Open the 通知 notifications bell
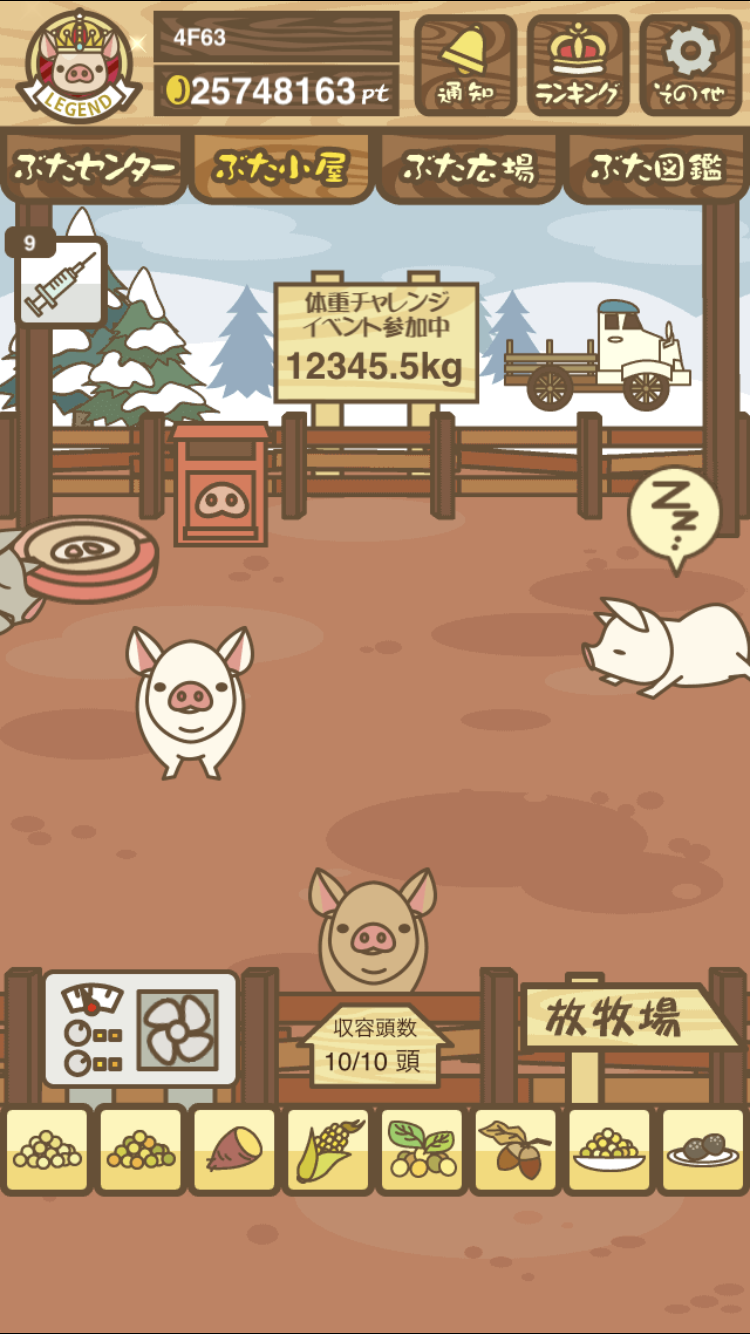Screen dimensions: 750x1334 [466, 65]
